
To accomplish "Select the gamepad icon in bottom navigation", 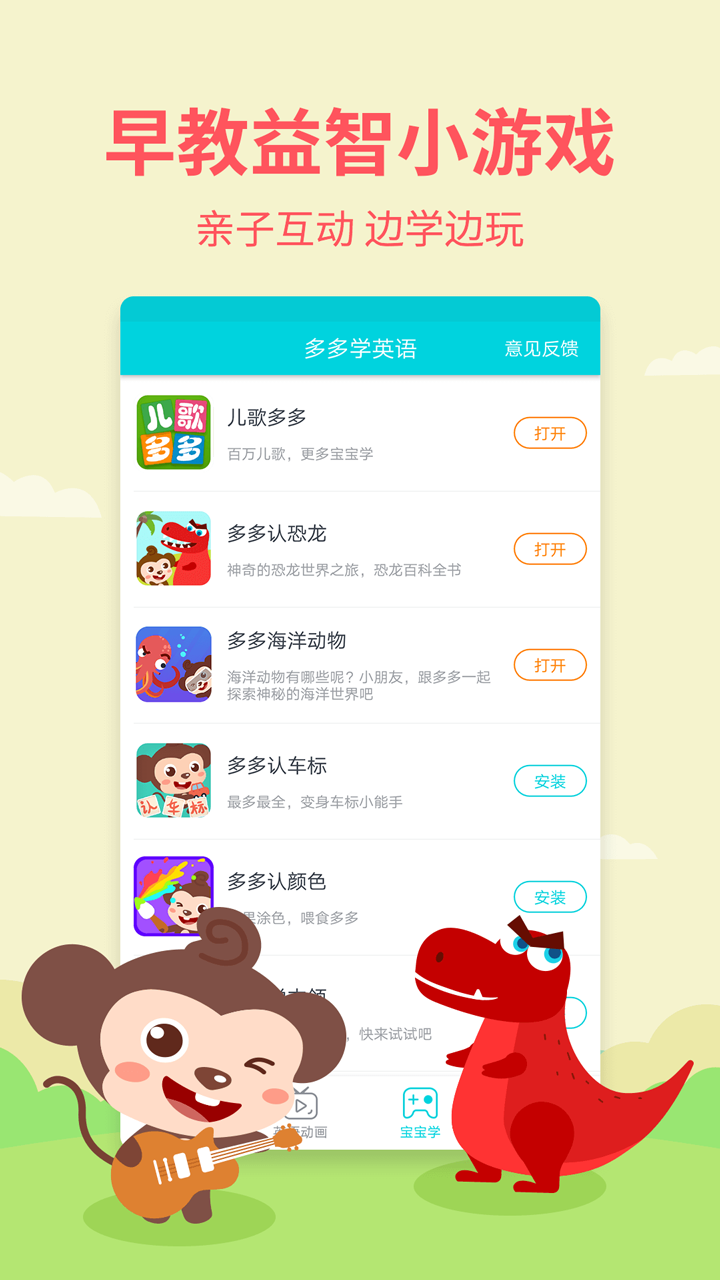I will coord(420,1103).
